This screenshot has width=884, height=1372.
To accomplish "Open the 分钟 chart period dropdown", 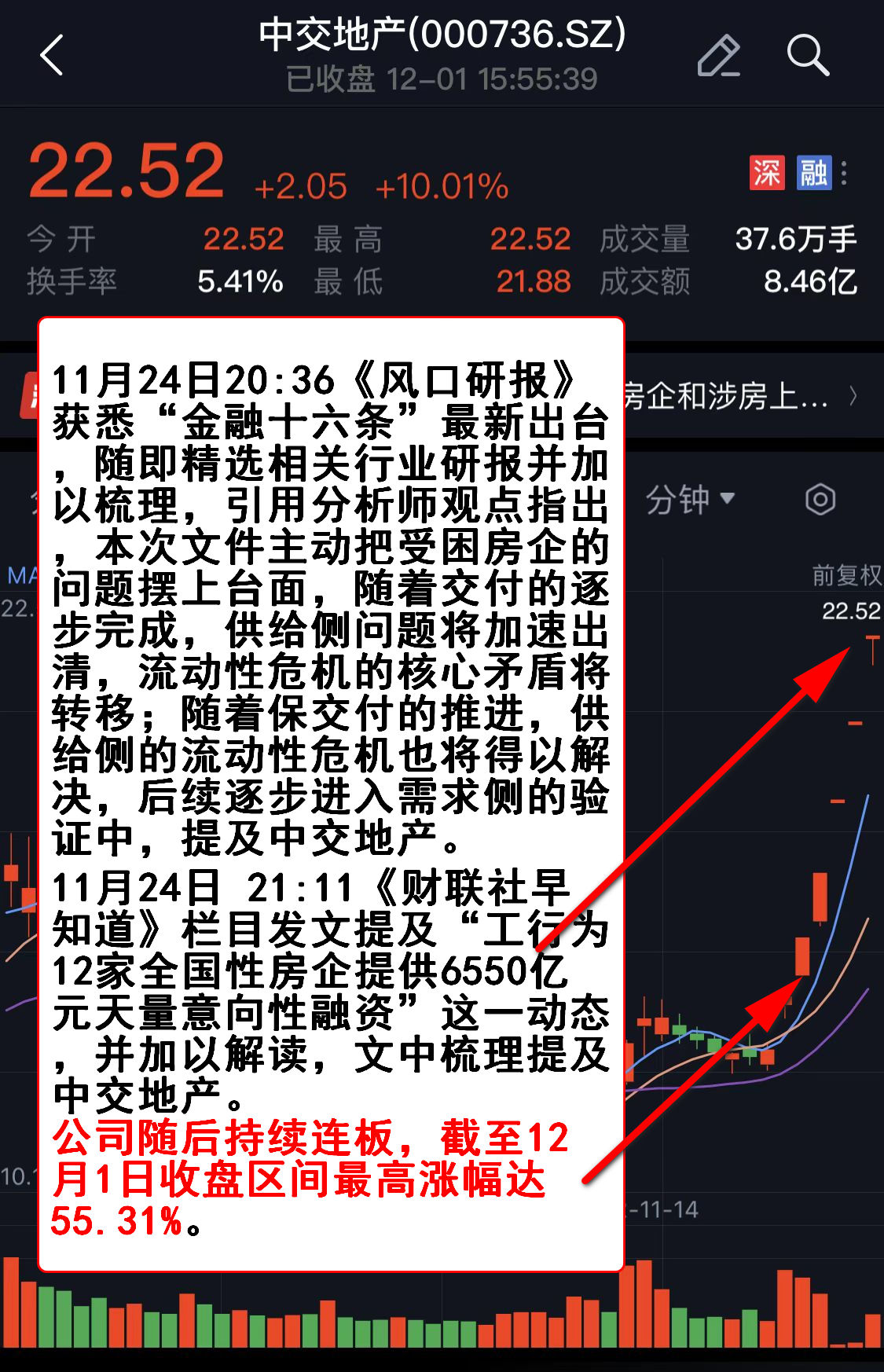I will pyautogui.click(x=689, y=499).
